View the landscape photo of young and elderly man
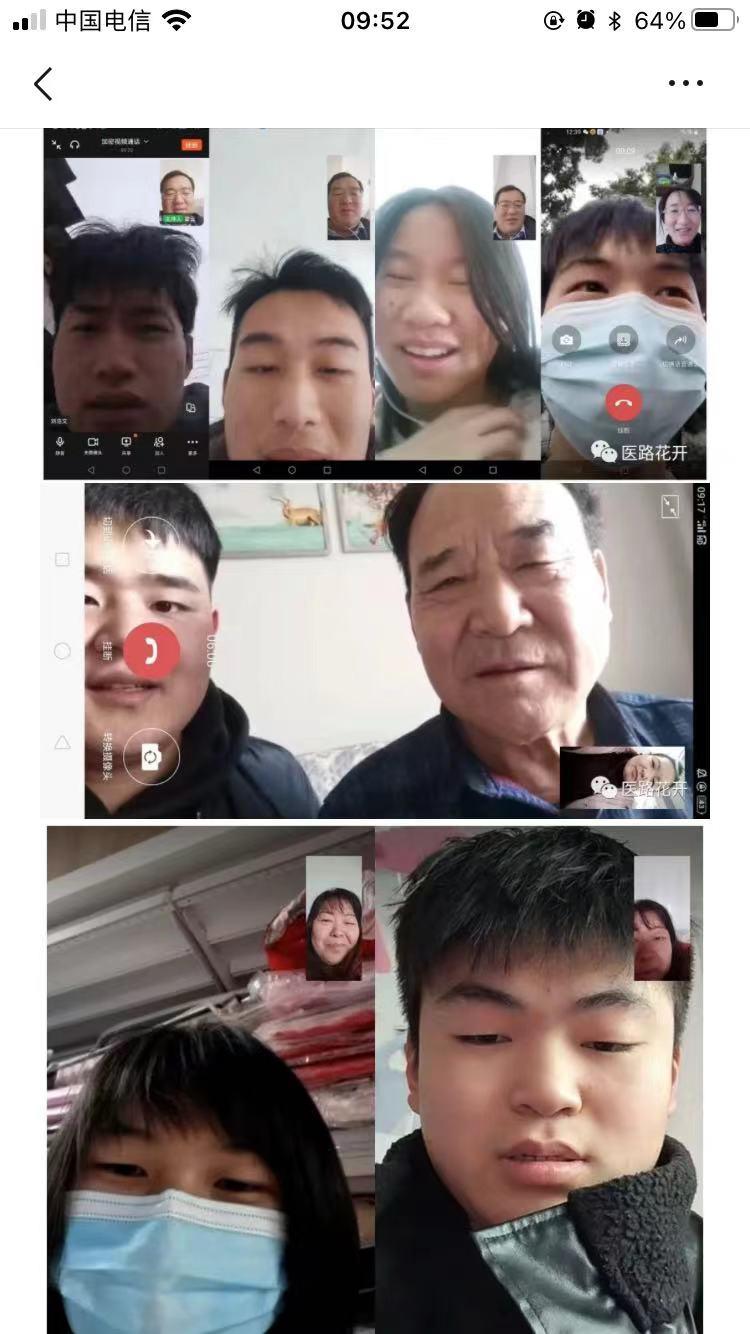 click(375, 650)
